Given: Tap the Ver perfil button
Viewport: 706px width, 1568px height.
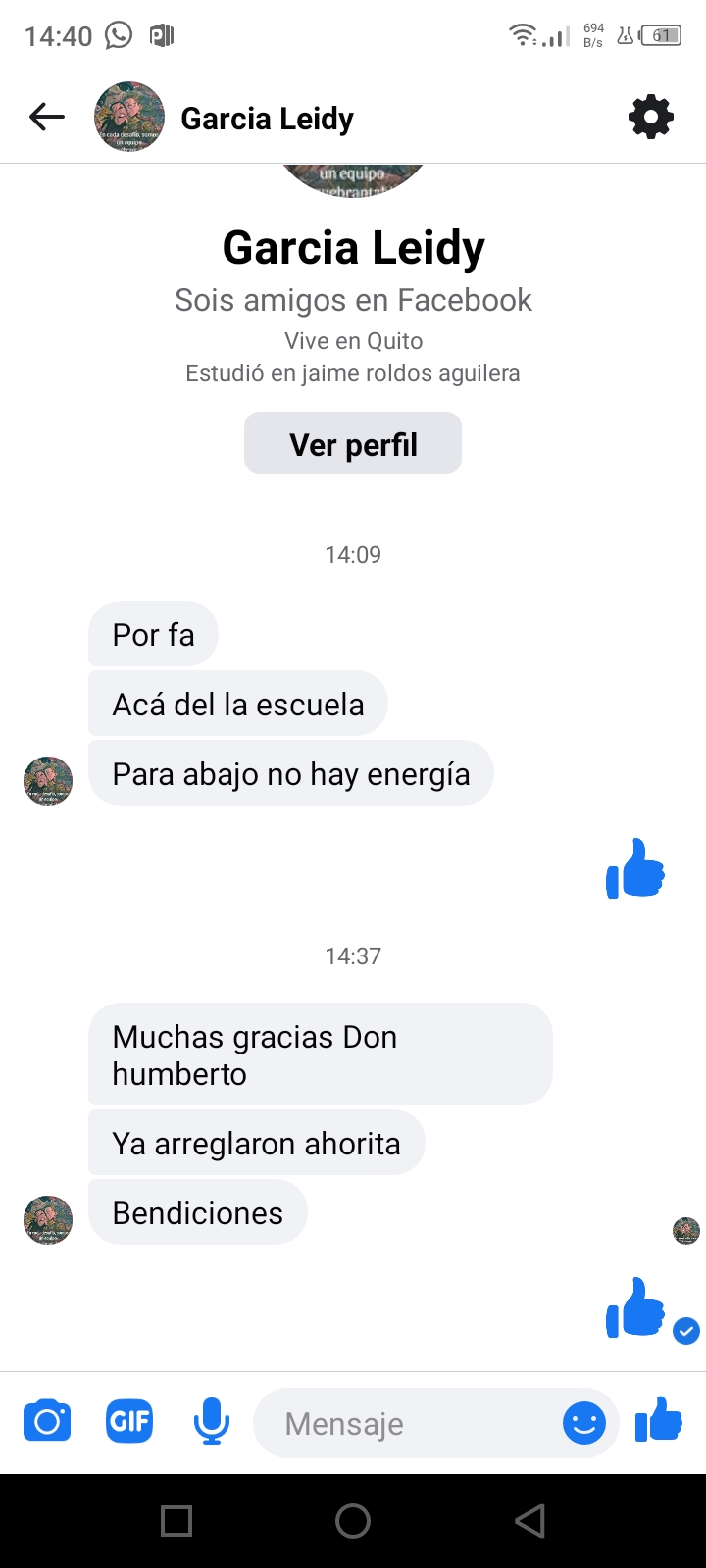Looking at the screenshot, I should point(353,444).
